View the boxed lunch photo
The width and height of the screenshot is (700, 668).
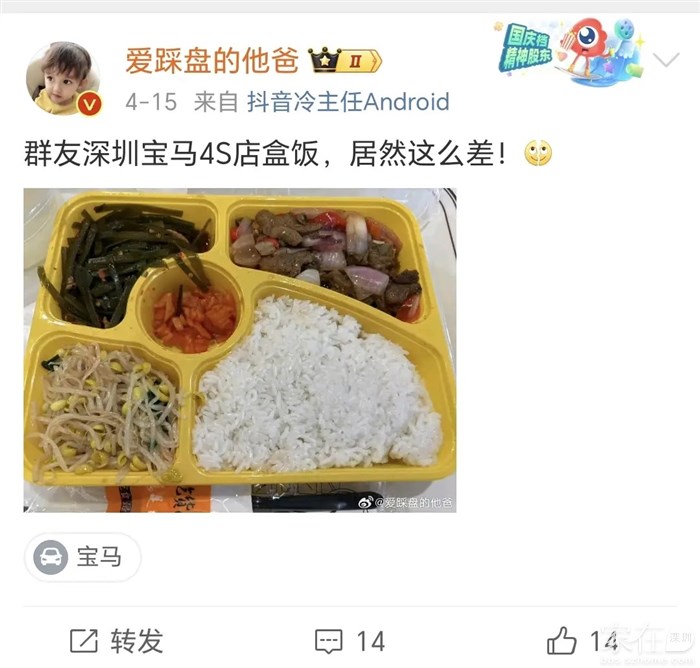(239, 350)
